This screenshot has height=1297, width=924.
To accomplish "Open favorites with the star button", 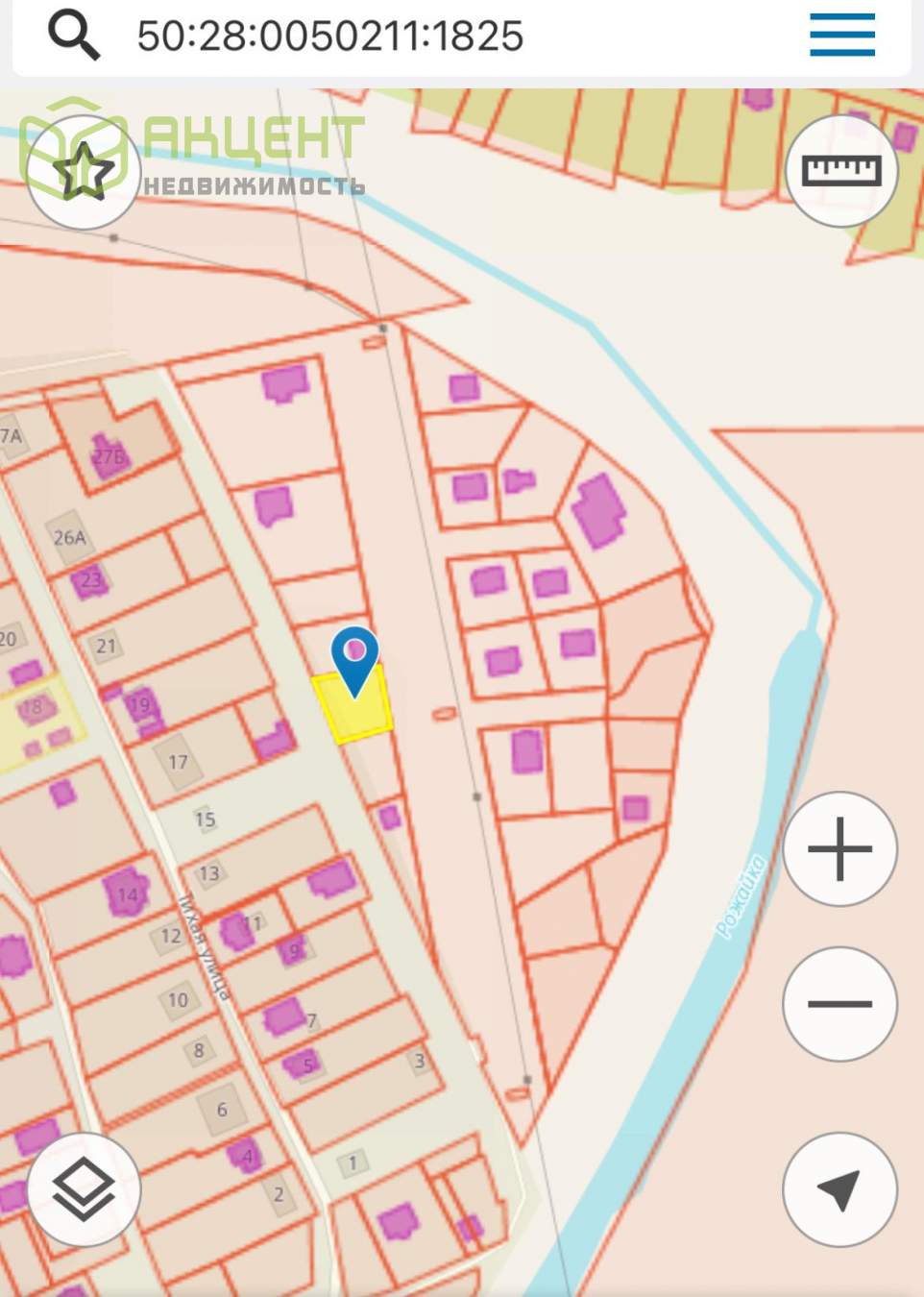I will coord(84,172).
